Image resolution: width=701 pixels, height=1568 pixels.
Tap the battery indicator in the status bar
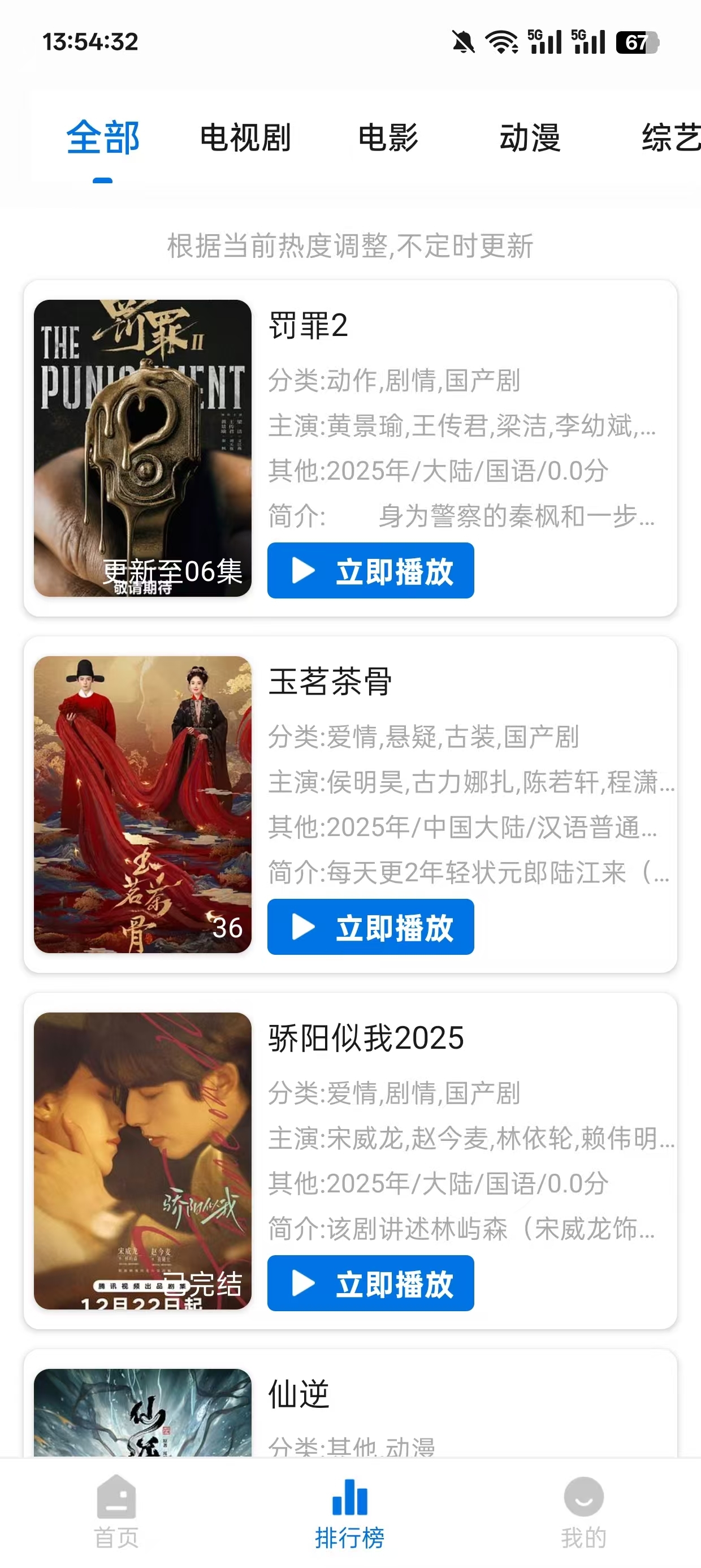(637, 43)
